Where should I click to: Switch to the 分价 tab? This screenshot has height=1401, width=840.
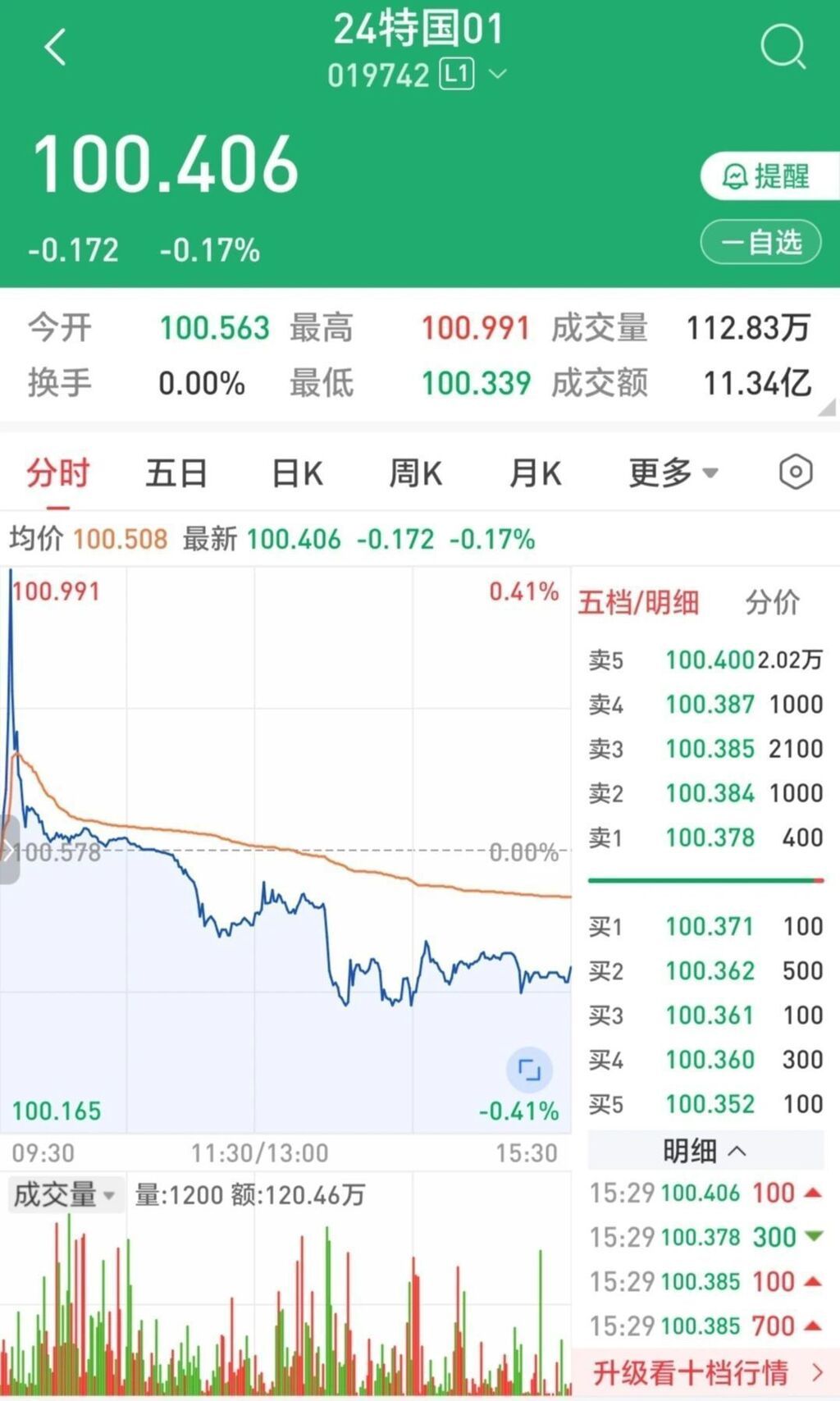[x=772, y=602]
